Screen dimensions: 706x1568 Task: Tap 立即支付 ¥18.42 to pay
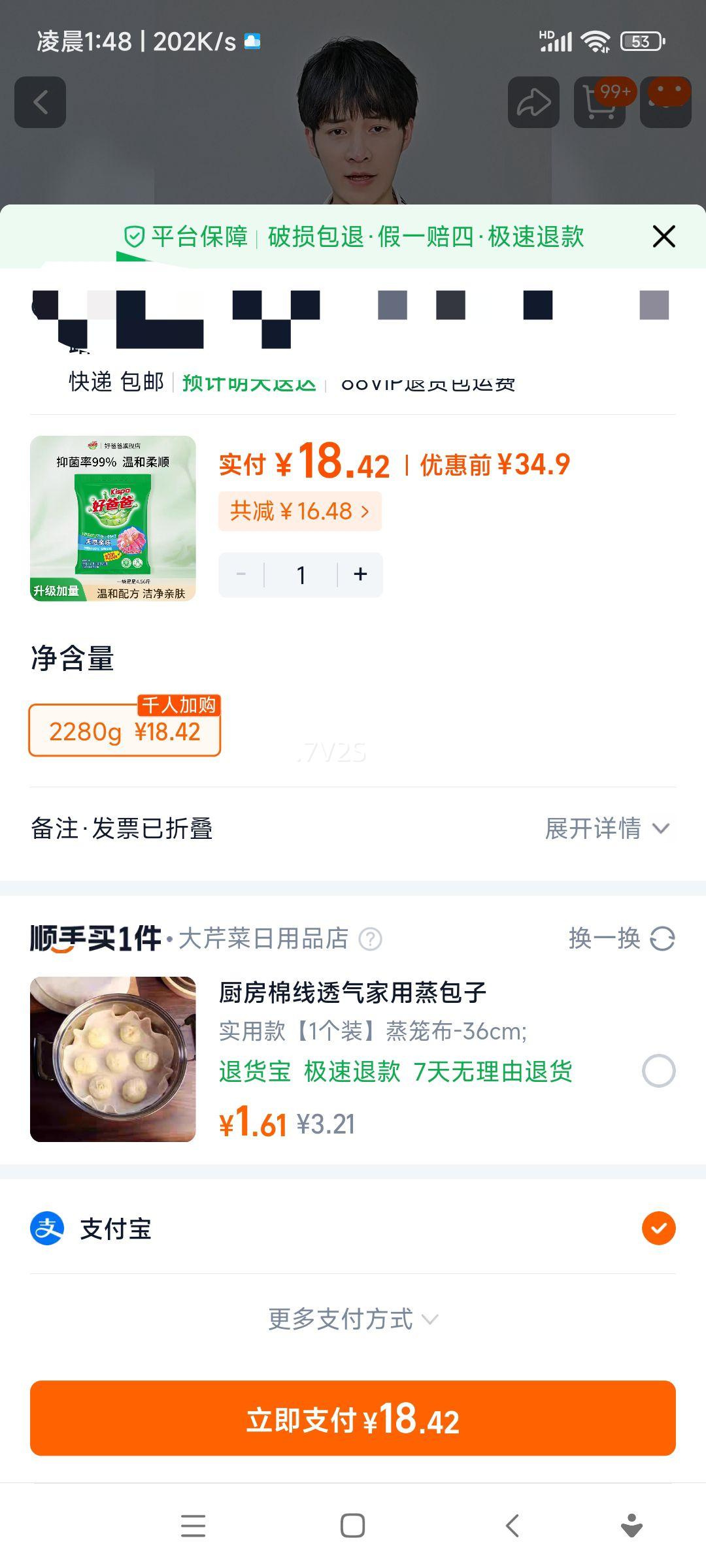(x=352, y=1418)
